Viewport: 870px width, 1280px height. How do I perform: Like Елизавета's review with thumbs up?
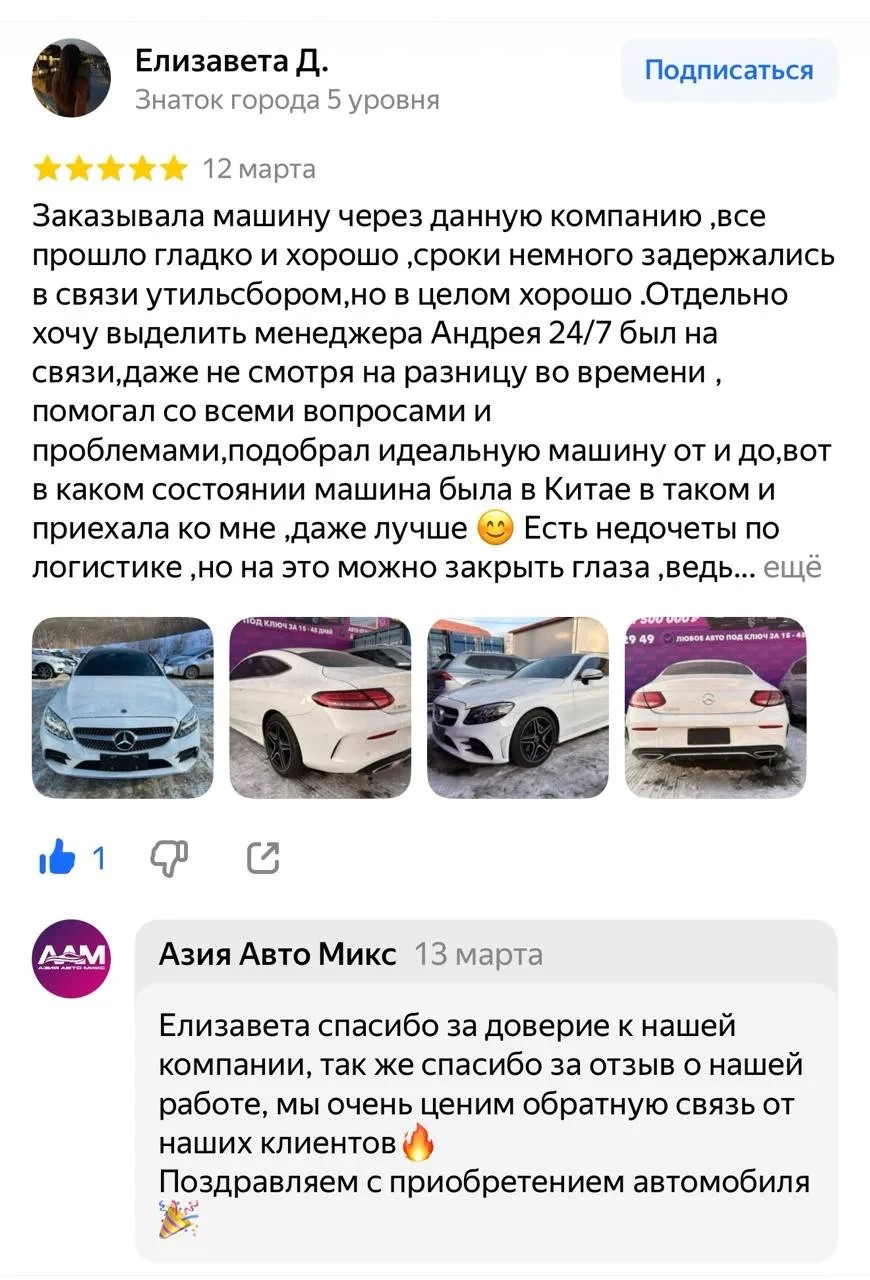[57, 857]
